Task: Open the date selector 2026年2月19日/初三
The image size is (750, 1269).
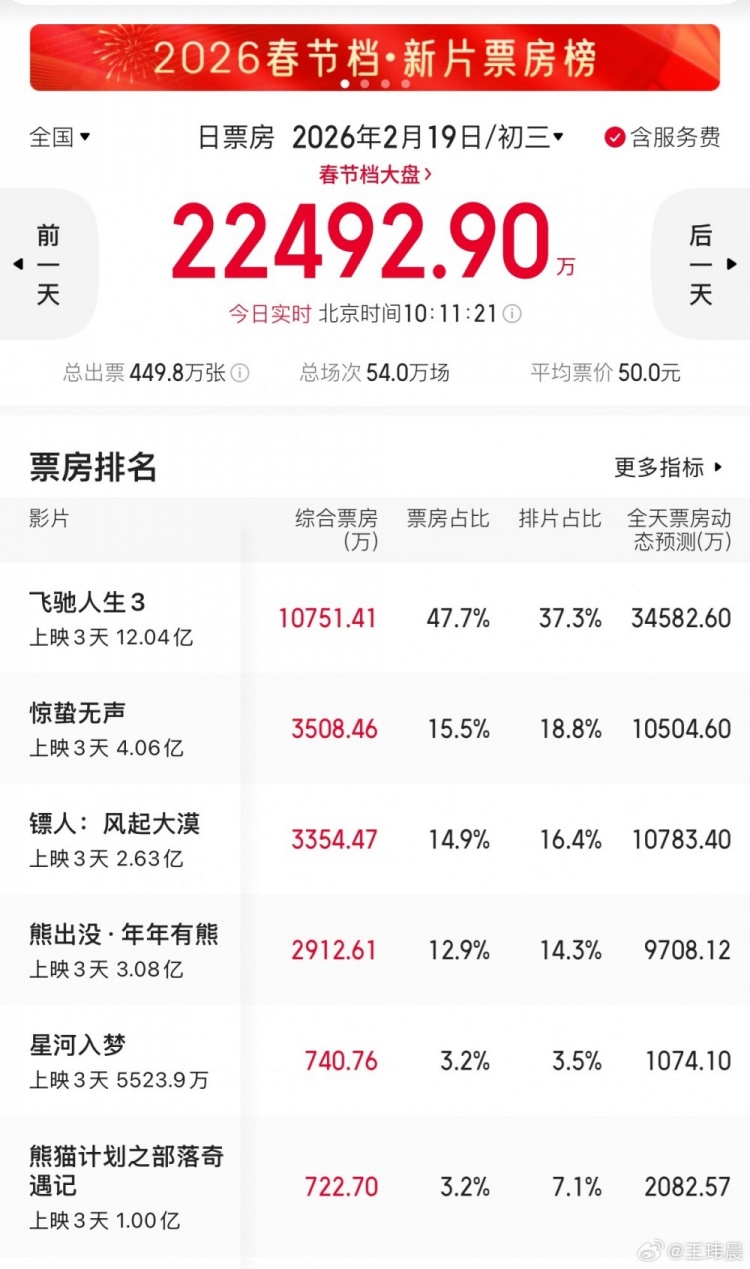Action: (428, 139)
